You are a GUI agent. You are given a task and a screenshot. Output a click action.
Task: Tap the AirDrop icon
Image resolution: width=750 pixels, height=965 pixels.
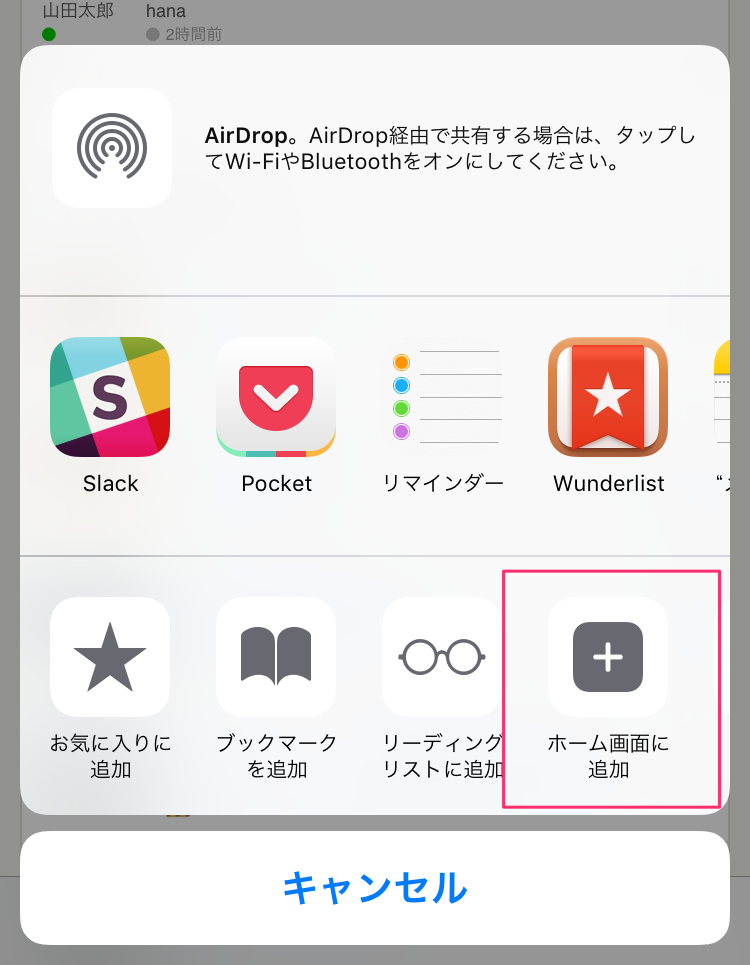coord(112,147)
